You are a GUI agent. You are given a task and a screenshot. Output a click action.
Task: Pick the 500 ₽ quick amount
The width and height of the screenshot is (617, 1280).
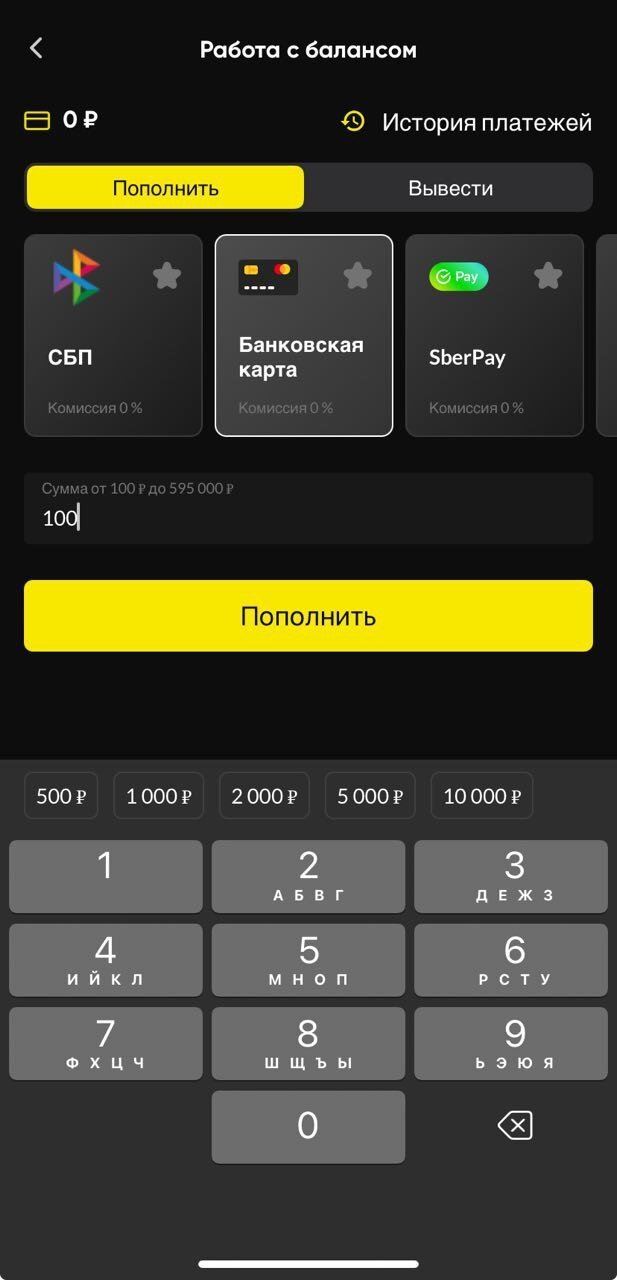coord(61,796)
